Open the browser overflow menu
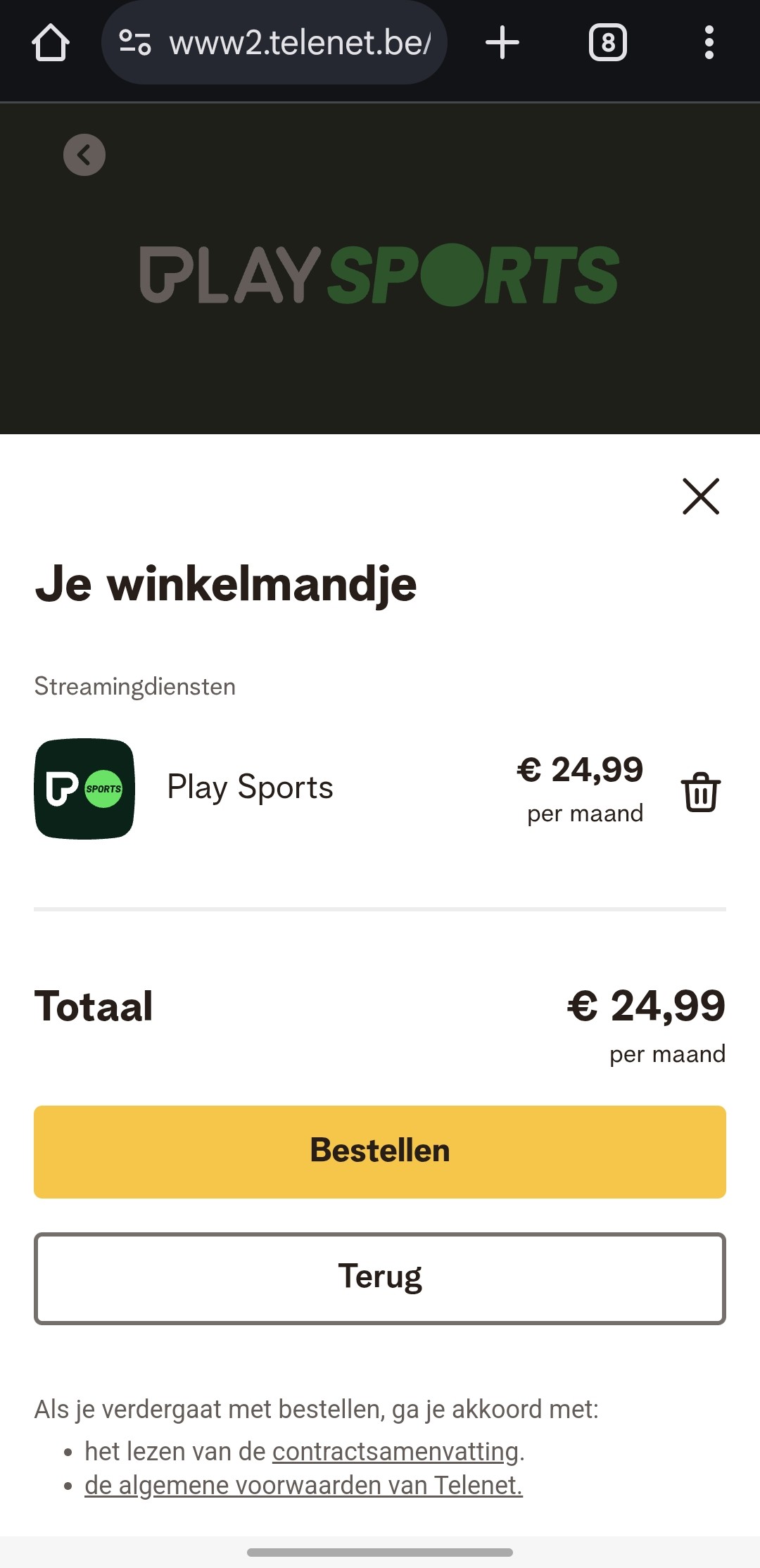Viewport: 760px width, 1568px height. click(x=709, y=43)
